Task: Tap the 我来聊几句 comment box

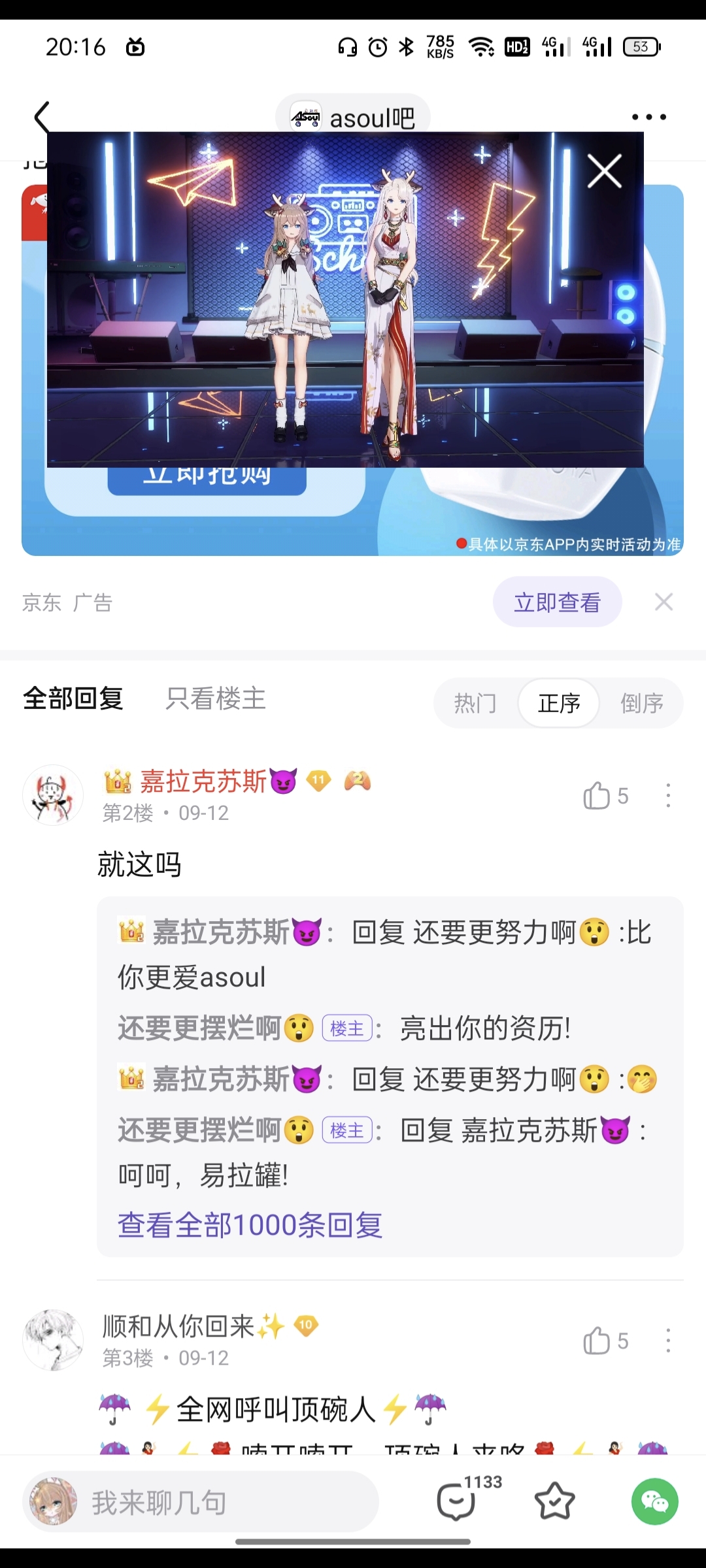Action: click(x=203, y=1502)
